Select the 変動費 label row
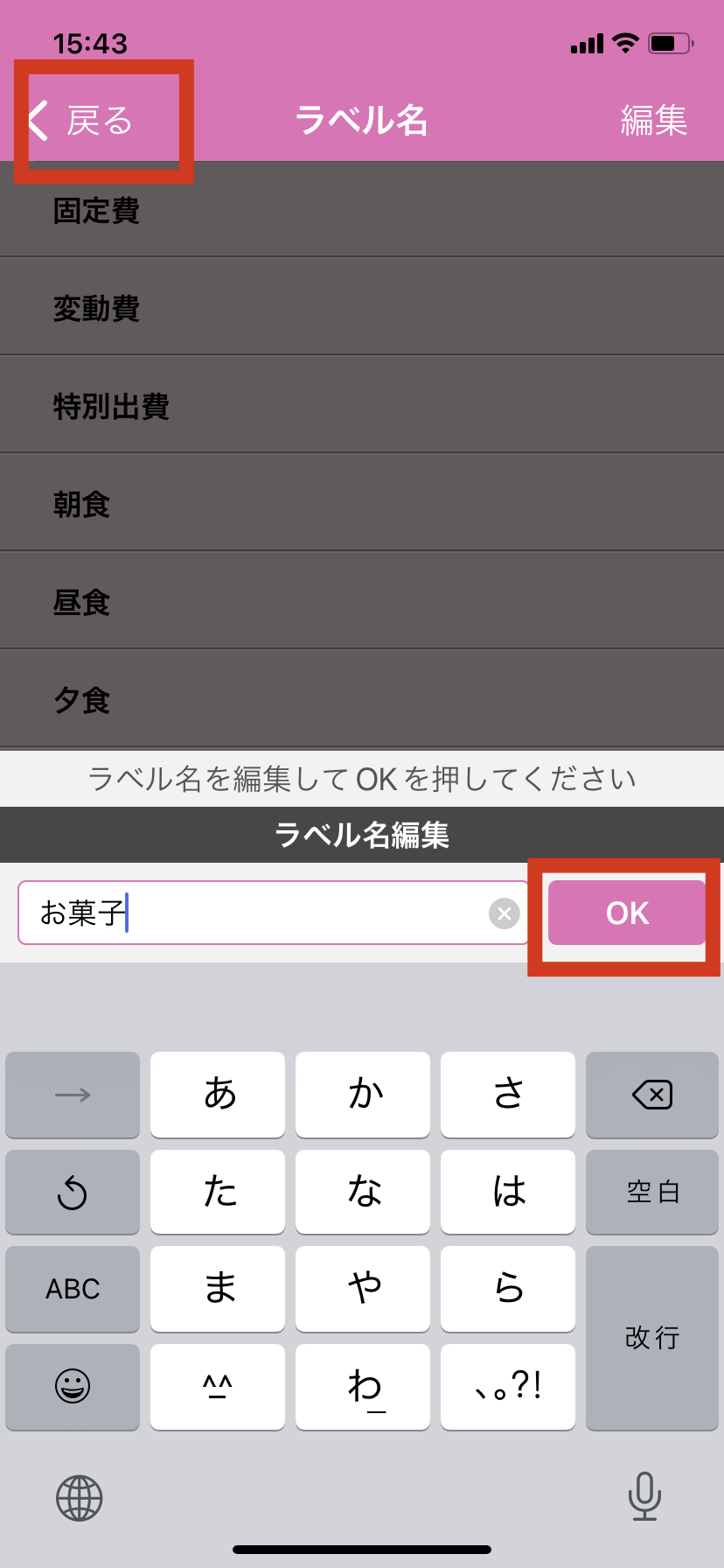Image resolution: width=724 pixels, height=1568 pixels. 362,308
